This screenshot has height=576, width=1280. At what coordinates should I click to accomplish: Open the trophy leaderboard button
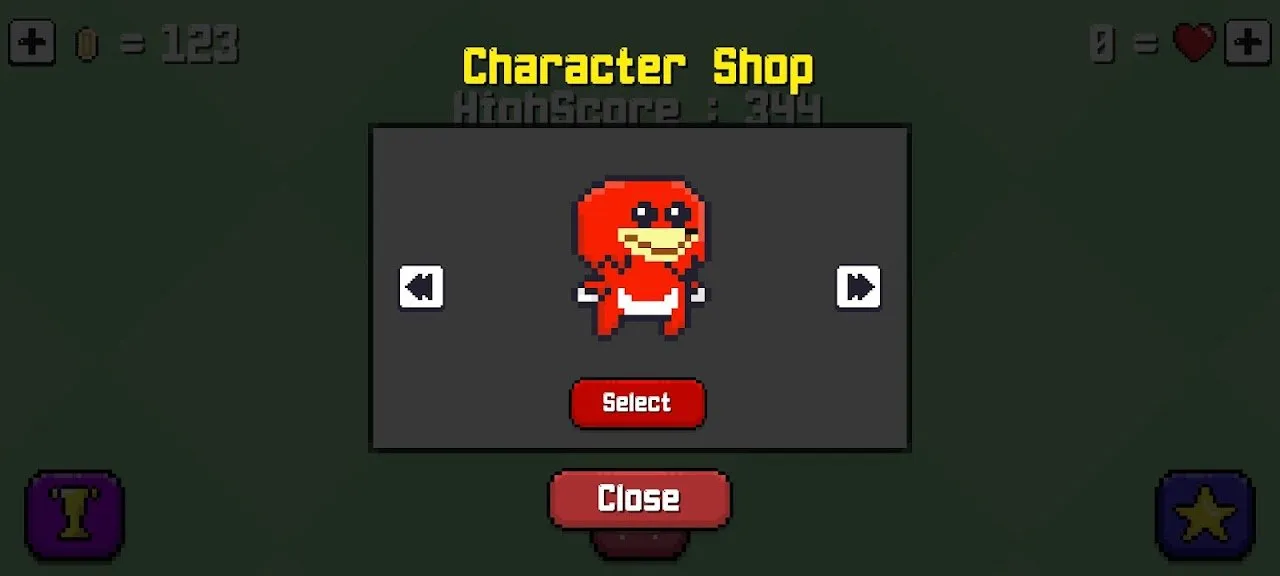[74, 515]
